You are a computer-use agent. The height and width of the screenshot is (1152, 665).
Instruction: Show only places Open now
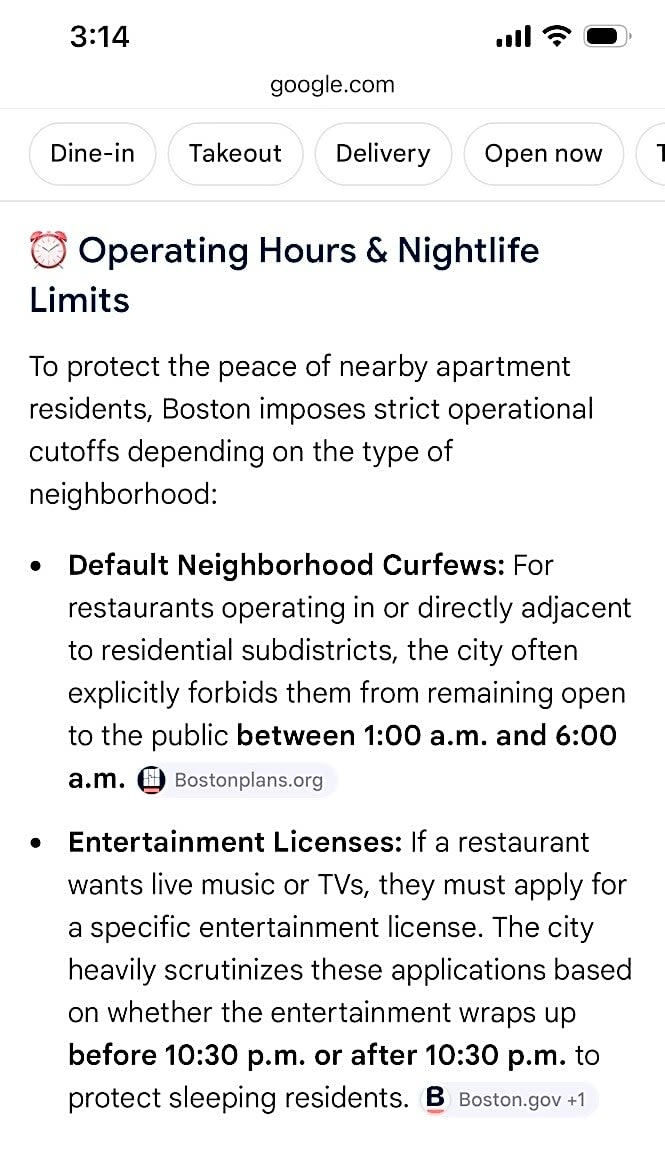pos(543,154)
